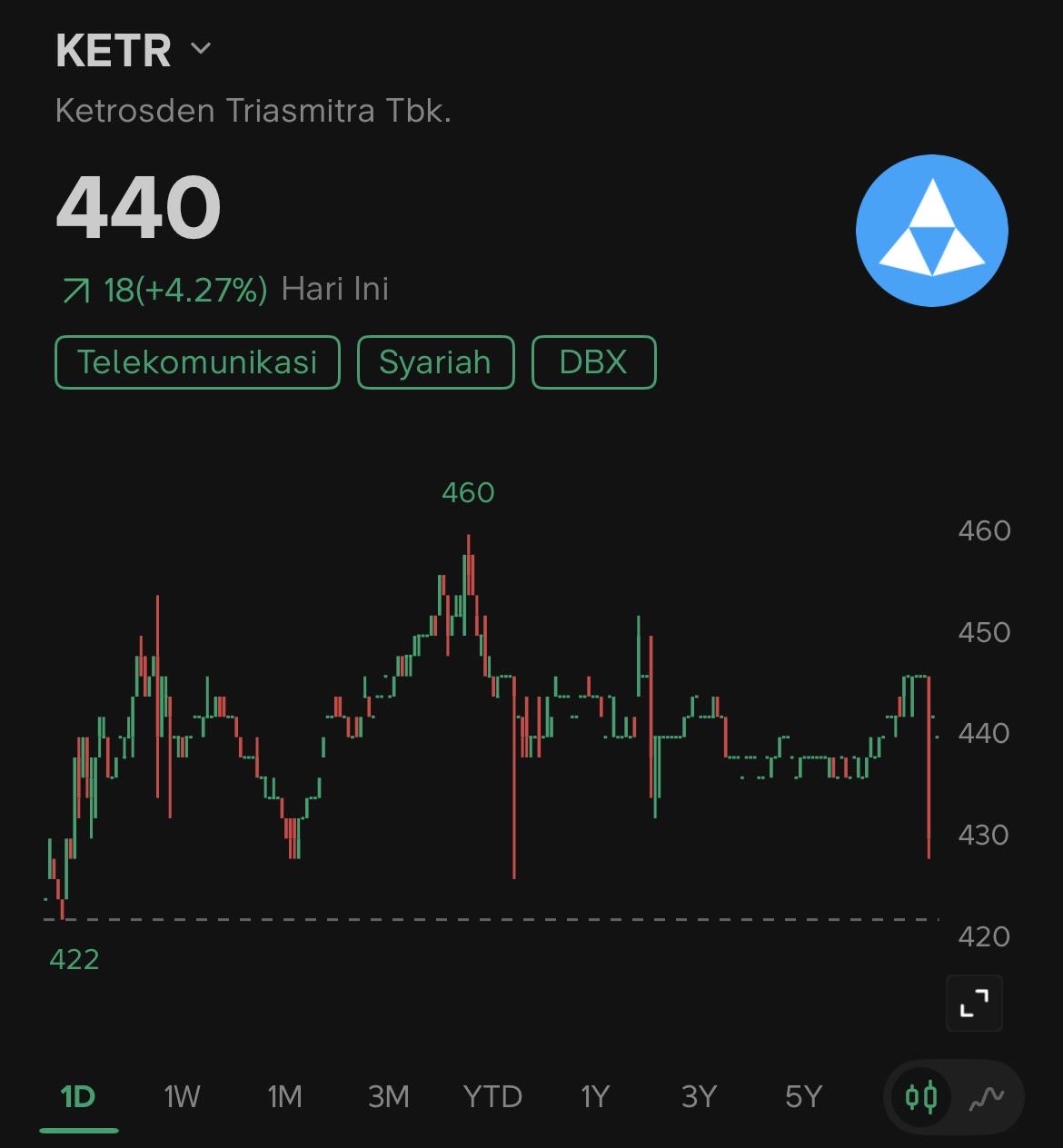Select the Syariah chip
The height and width of the screenshot is (1148, 1063).
pos(435,362)
